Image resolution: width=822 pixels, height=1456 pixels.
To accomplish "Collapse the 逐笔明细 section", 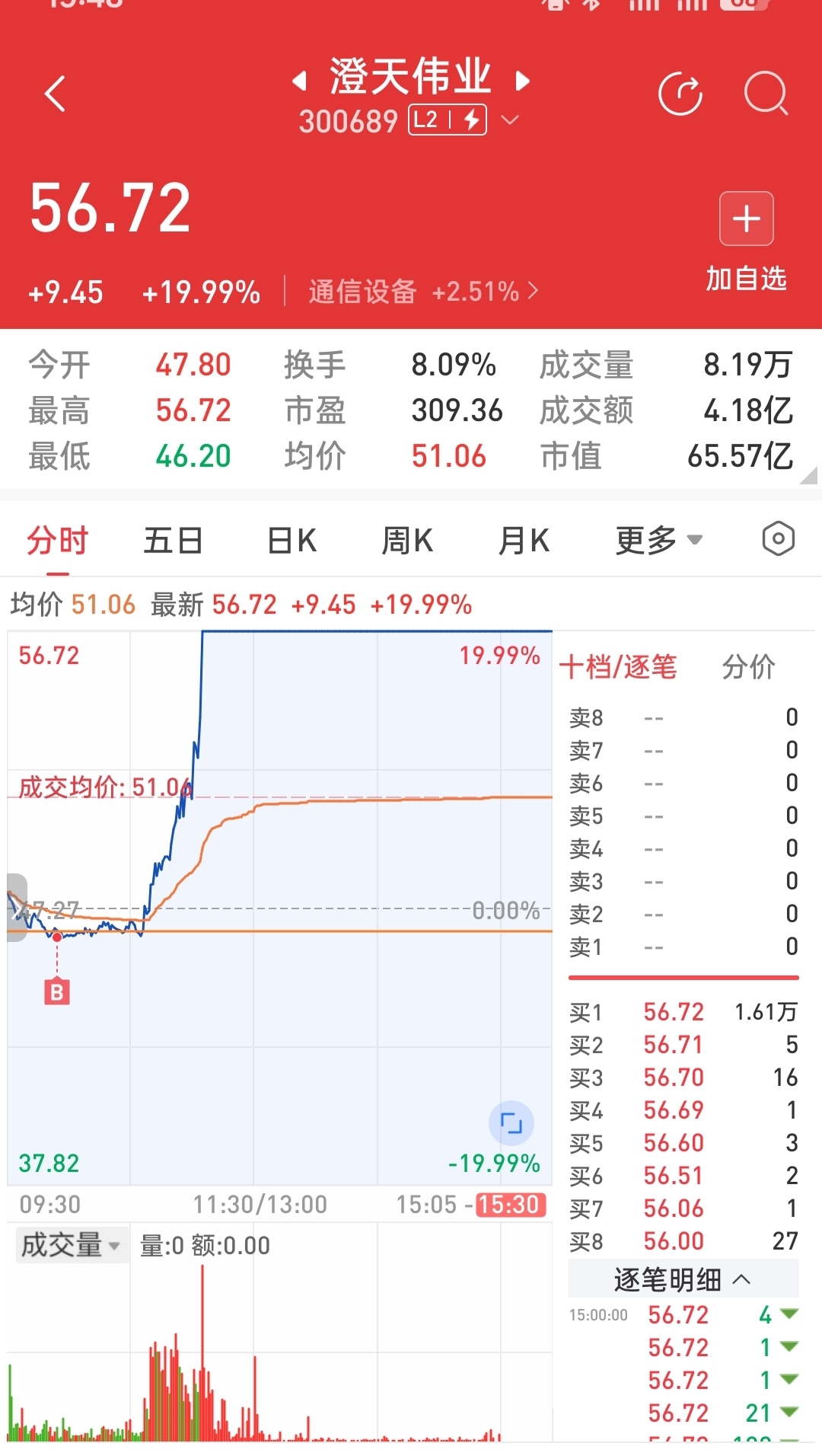I will point(683,1280).
